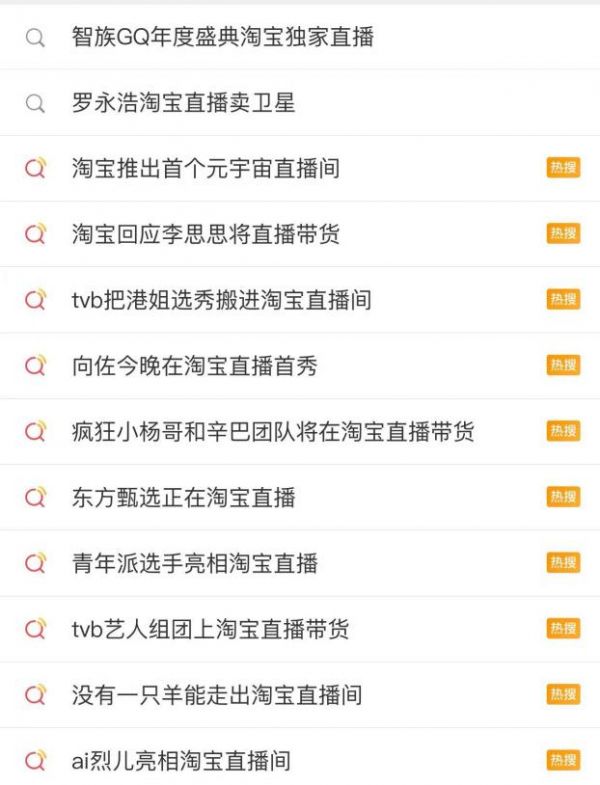This screenshot has width=600, height=785.
Task: Open hot search 青年派选手亮相淘宝直播
Action: tap(194, 563)
